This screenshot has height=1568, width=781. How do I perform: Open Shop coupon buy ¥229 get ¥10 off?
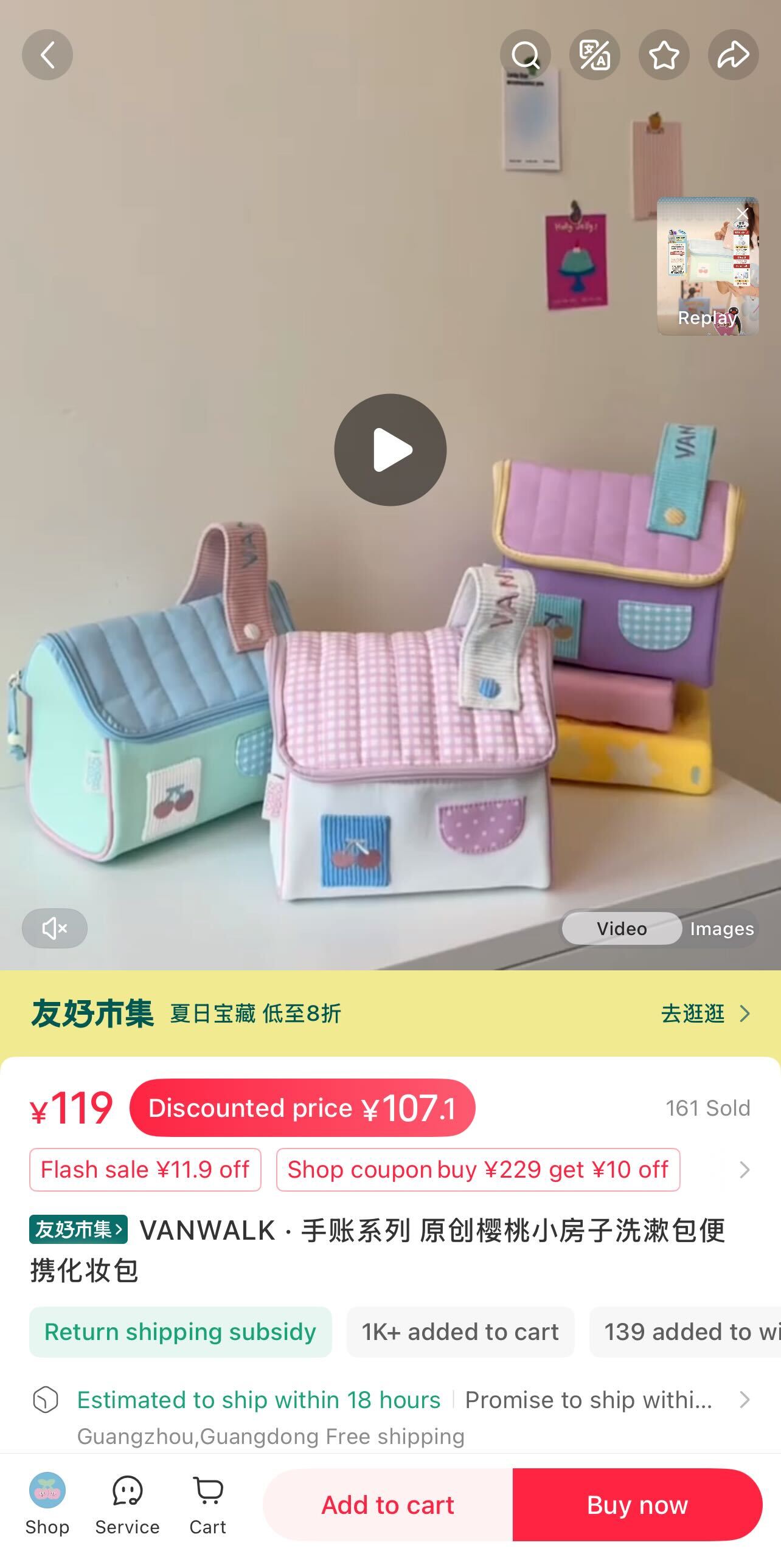click(x=478, y=1170)
